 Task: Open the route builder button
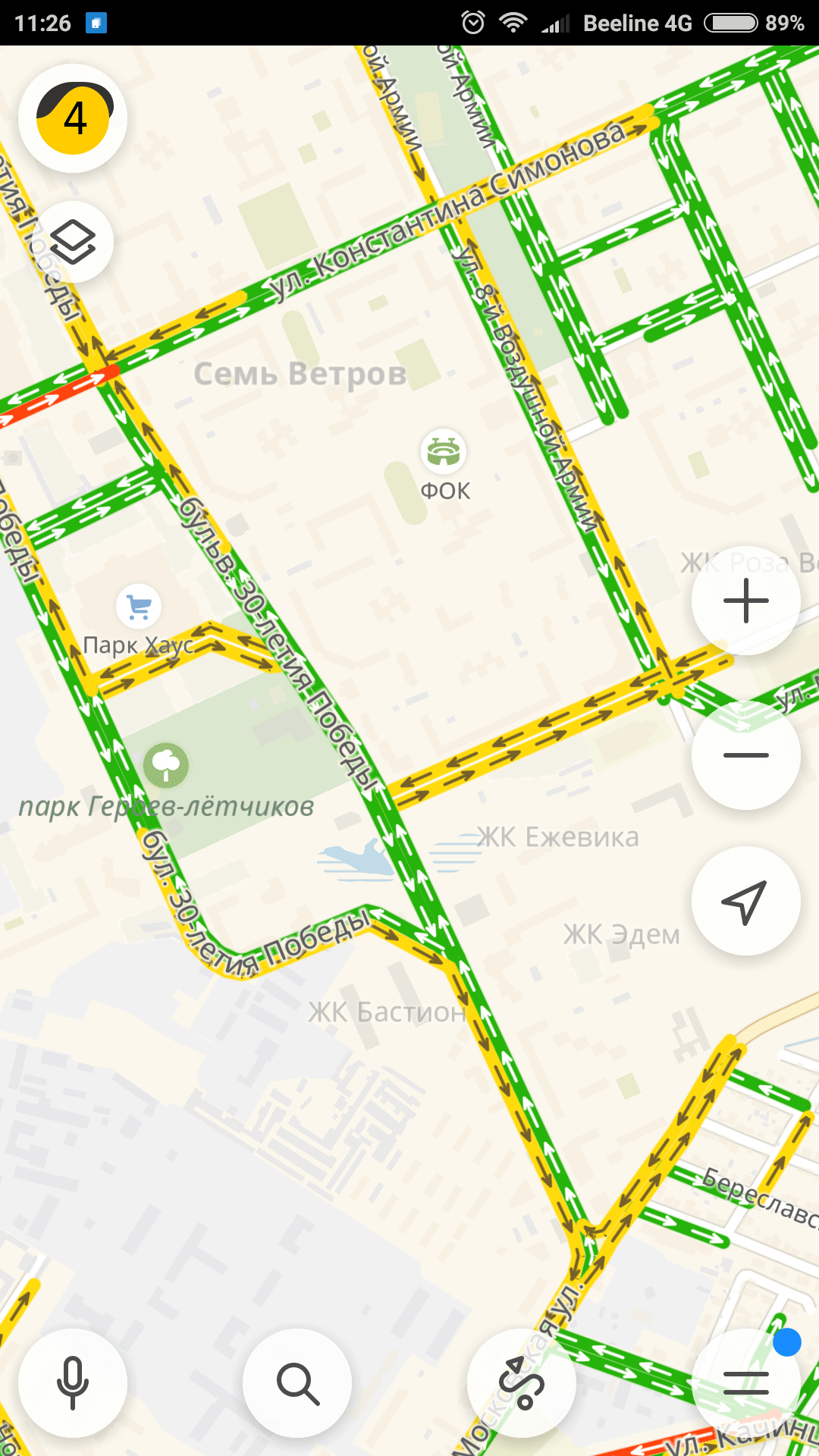(x=522, y=1383)
